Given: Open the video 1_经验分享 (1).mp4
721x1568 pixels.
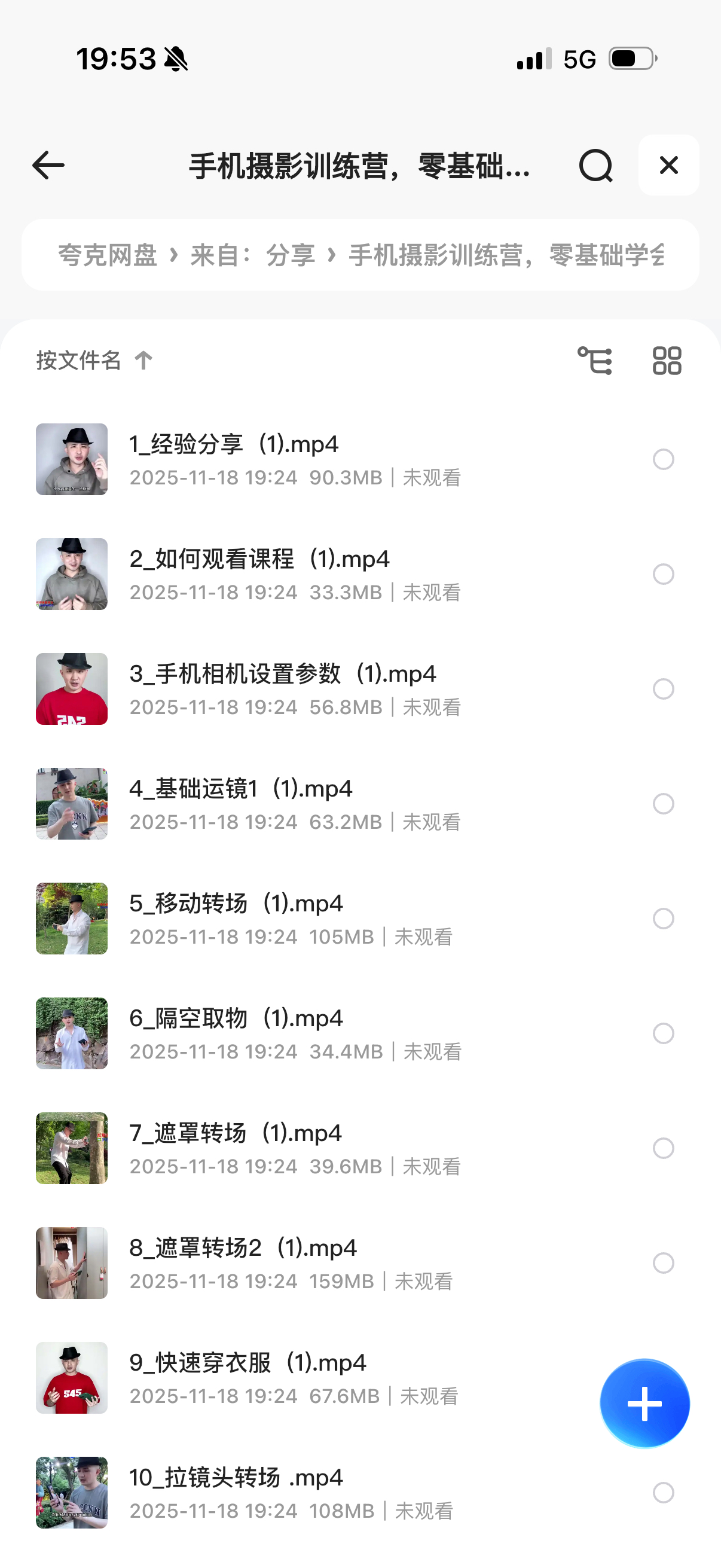Looking at the screenshot, I should [x=234, y=444].
